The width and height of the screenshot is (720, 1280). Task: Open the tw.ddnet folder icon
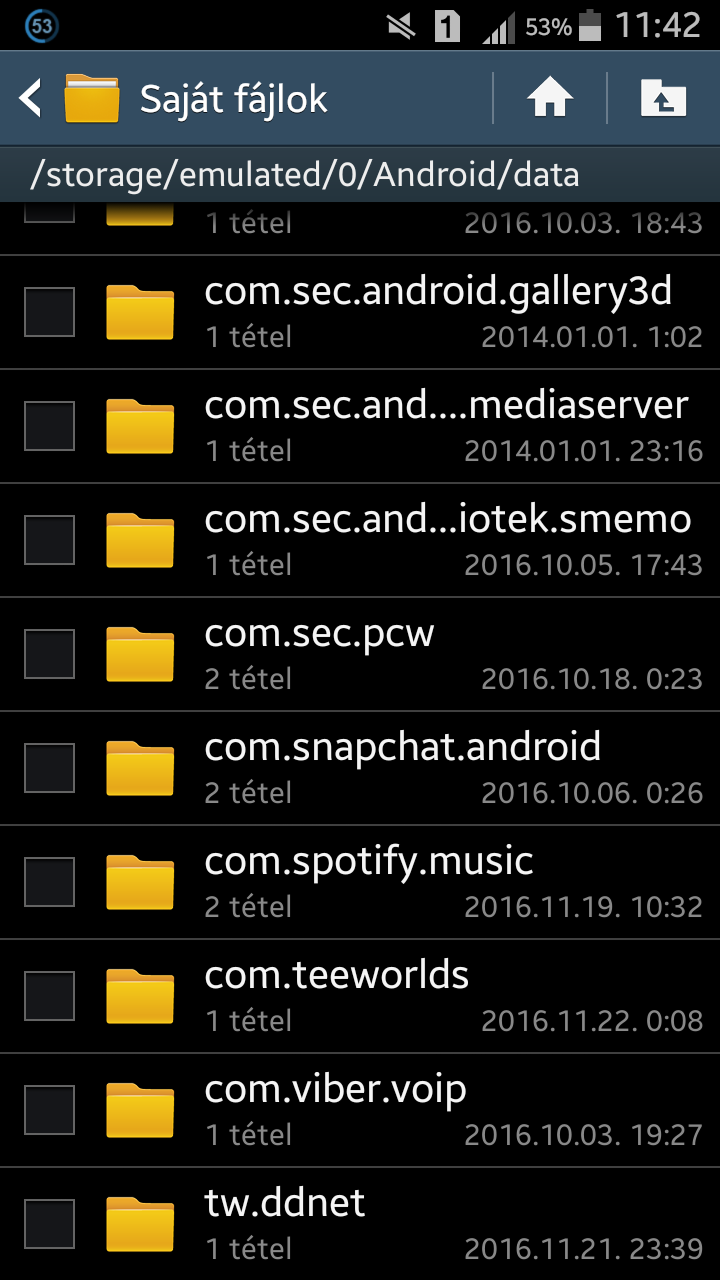coord(140,1225)
